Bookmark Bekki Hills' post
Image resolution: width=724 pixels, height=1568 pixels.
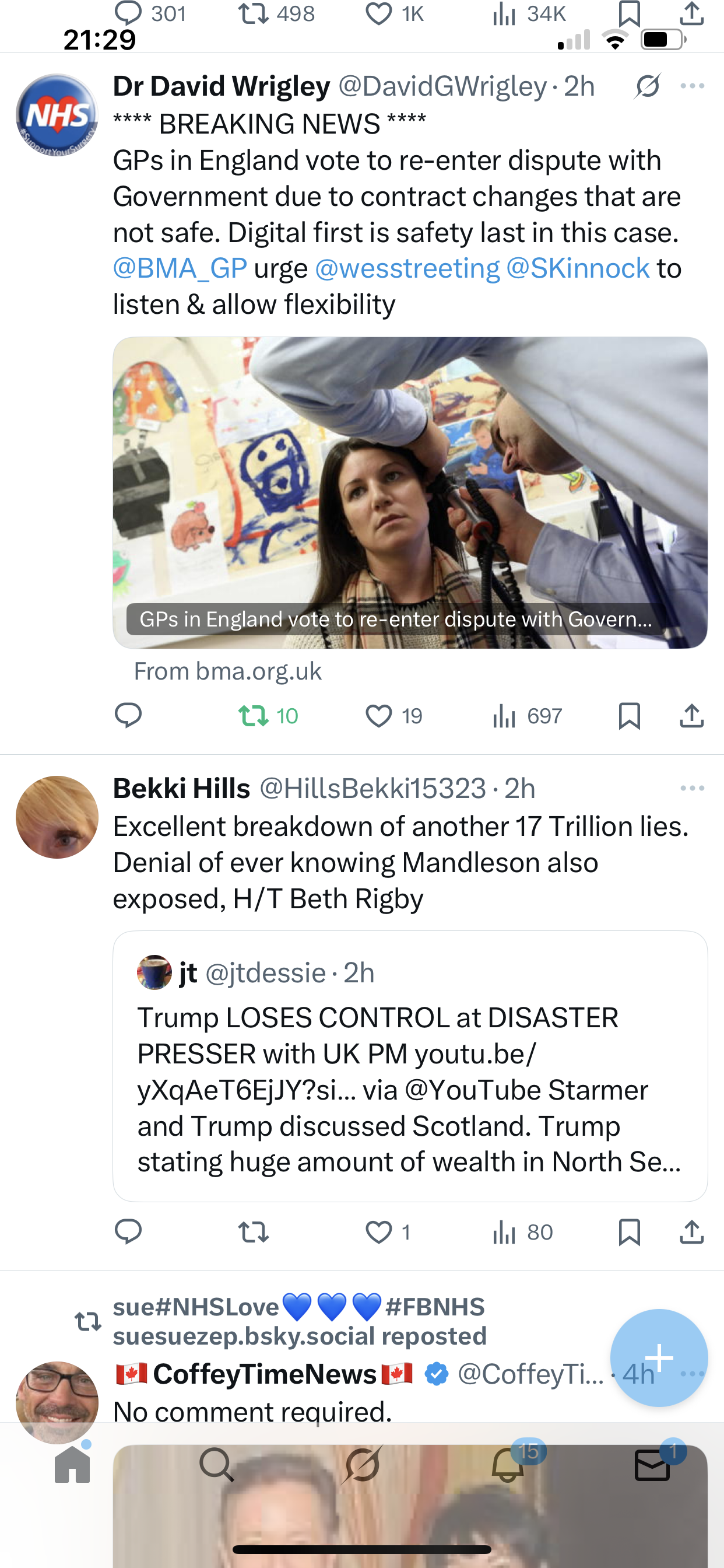(628, 1232)
